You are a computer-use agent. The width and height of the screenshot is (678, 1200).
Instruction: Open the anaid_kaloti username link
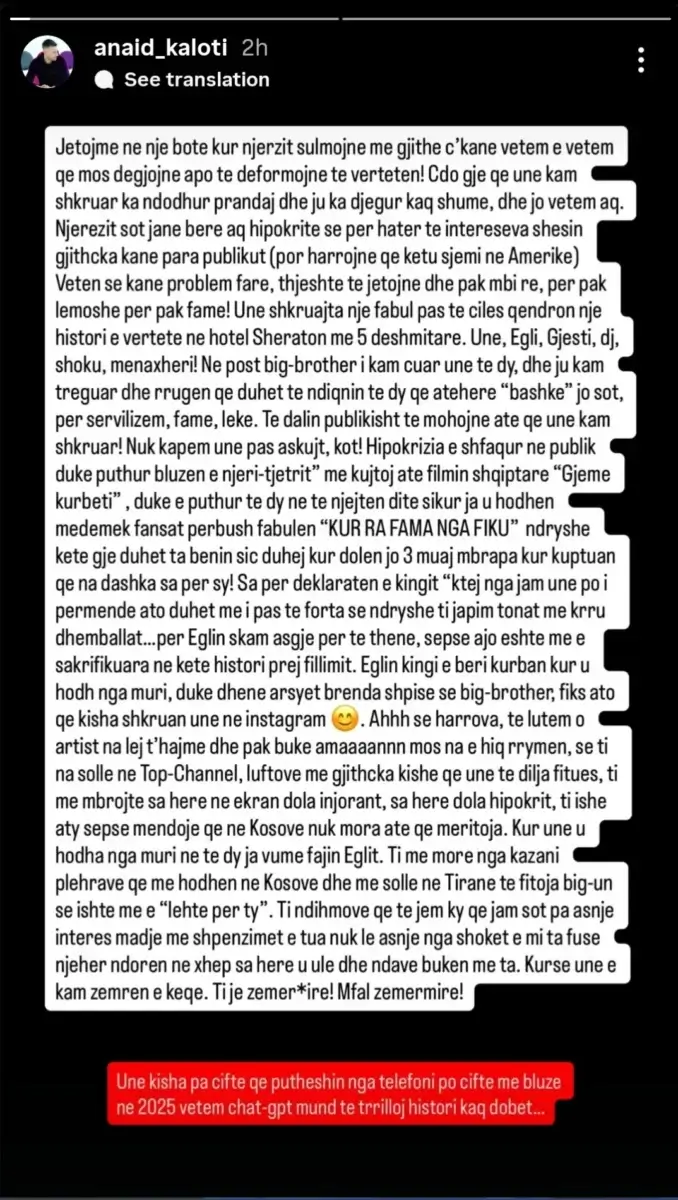coord(159,47)
